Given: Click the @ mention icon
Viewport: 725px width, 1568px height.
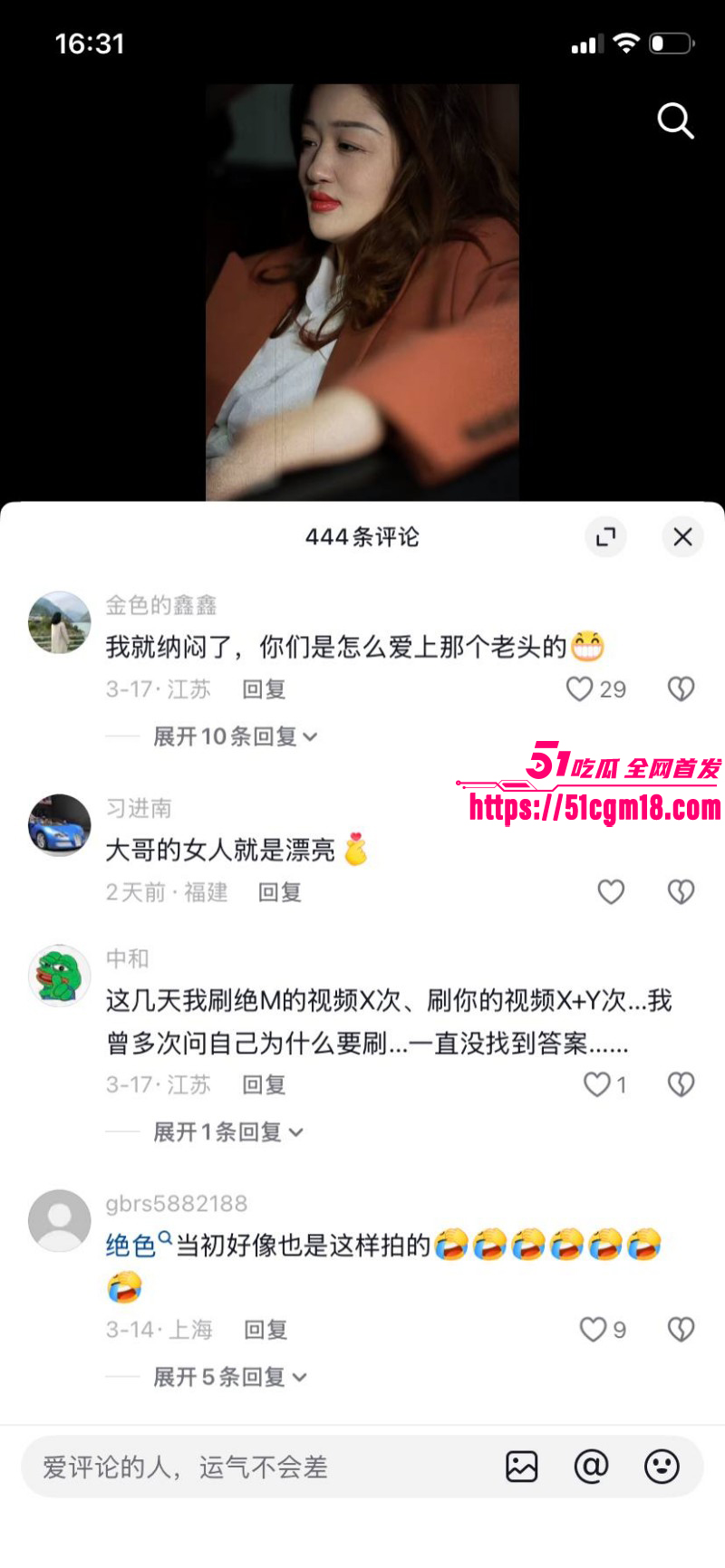Looking at the screenshot, I should point(592,1467).
